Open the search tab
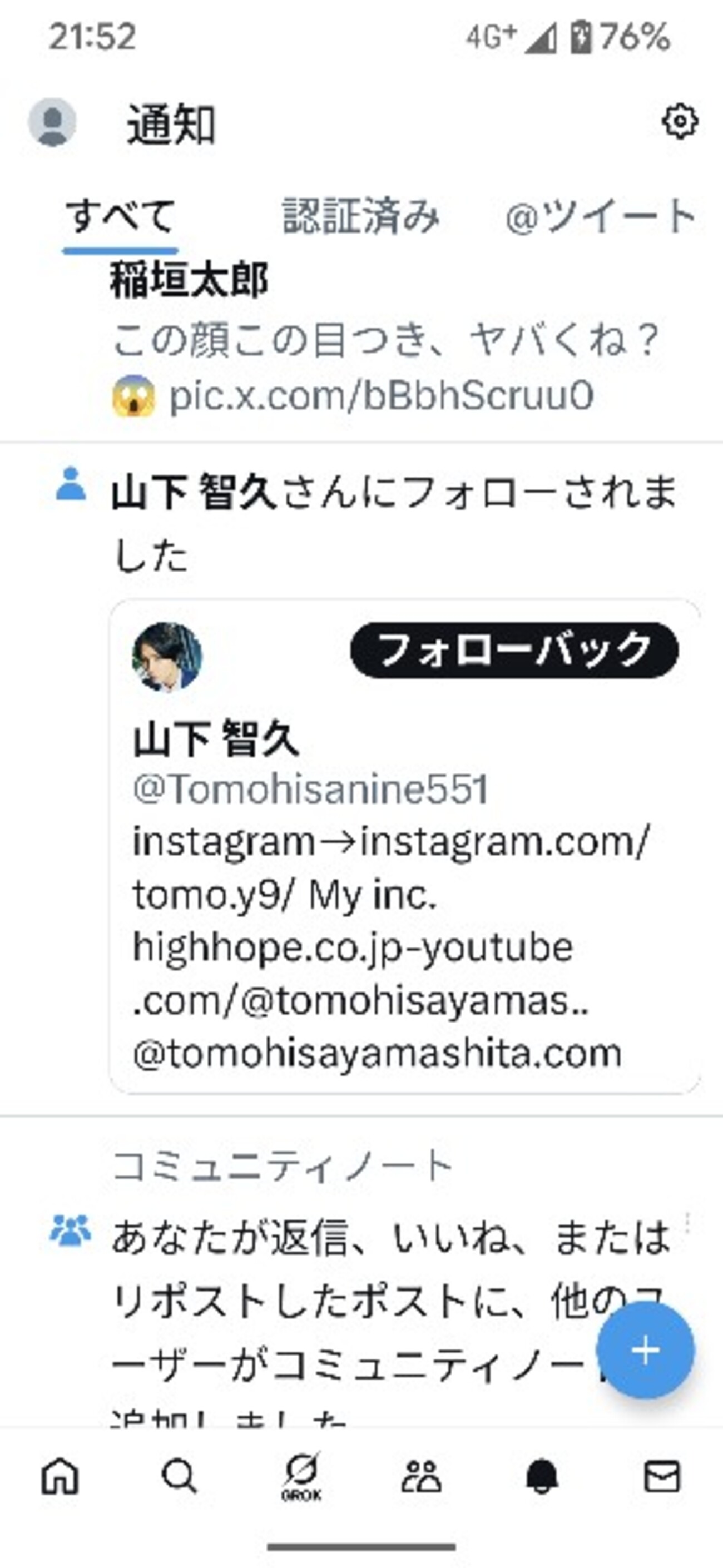The width and height of the screenshot is (723, 1568). (180, 1477)
